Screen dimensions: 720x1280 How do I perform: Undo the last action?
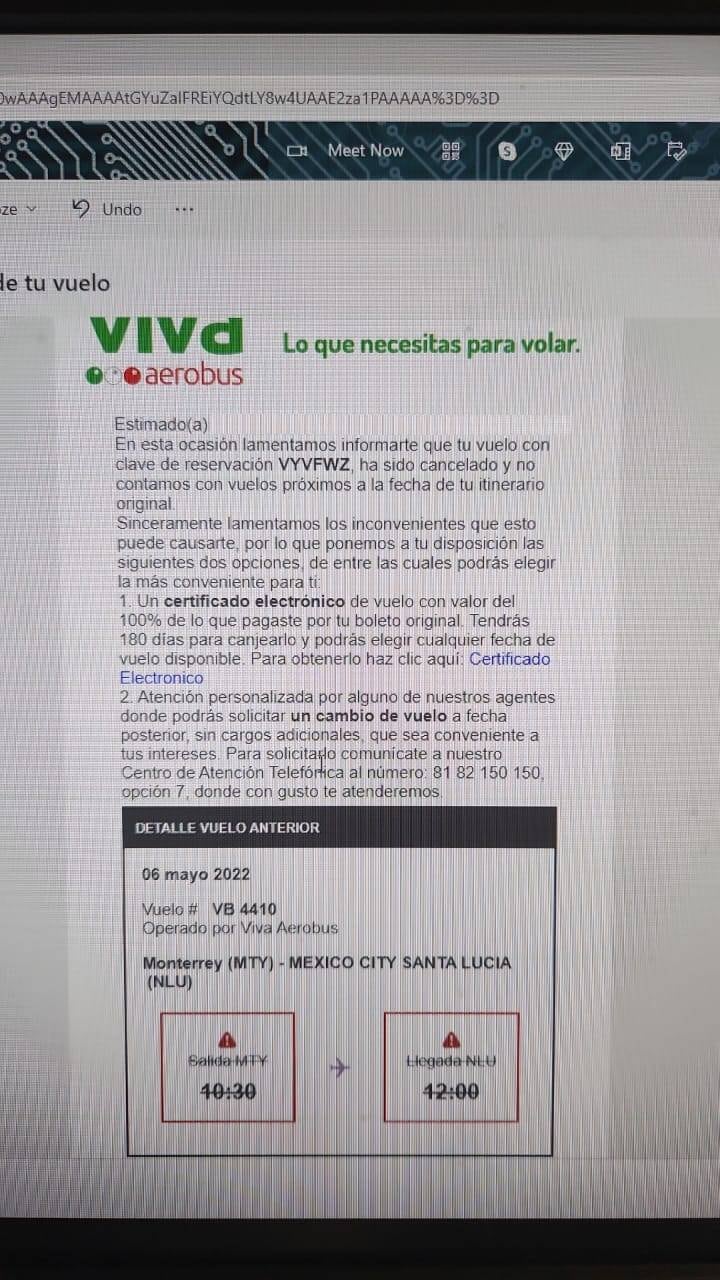point(108,209)
